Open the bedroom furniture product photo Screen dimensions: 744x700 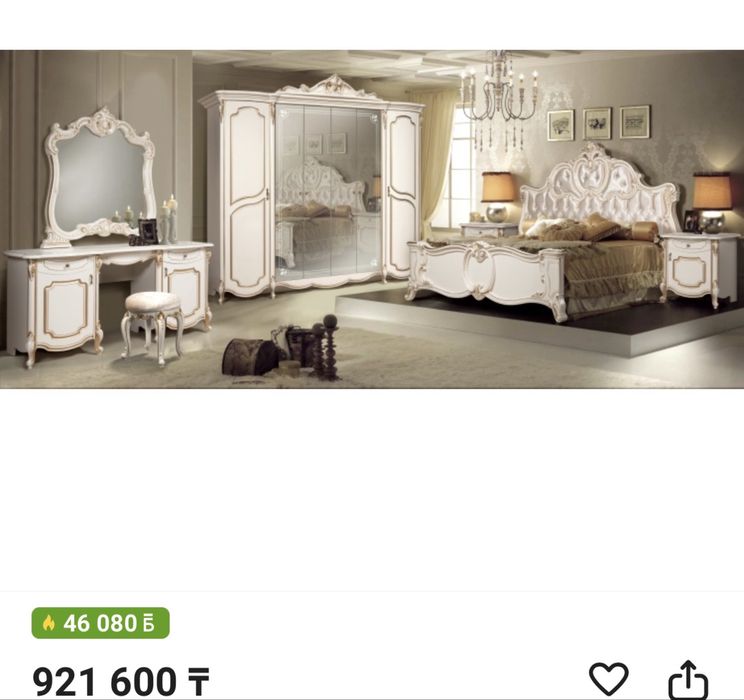(372, 219)
